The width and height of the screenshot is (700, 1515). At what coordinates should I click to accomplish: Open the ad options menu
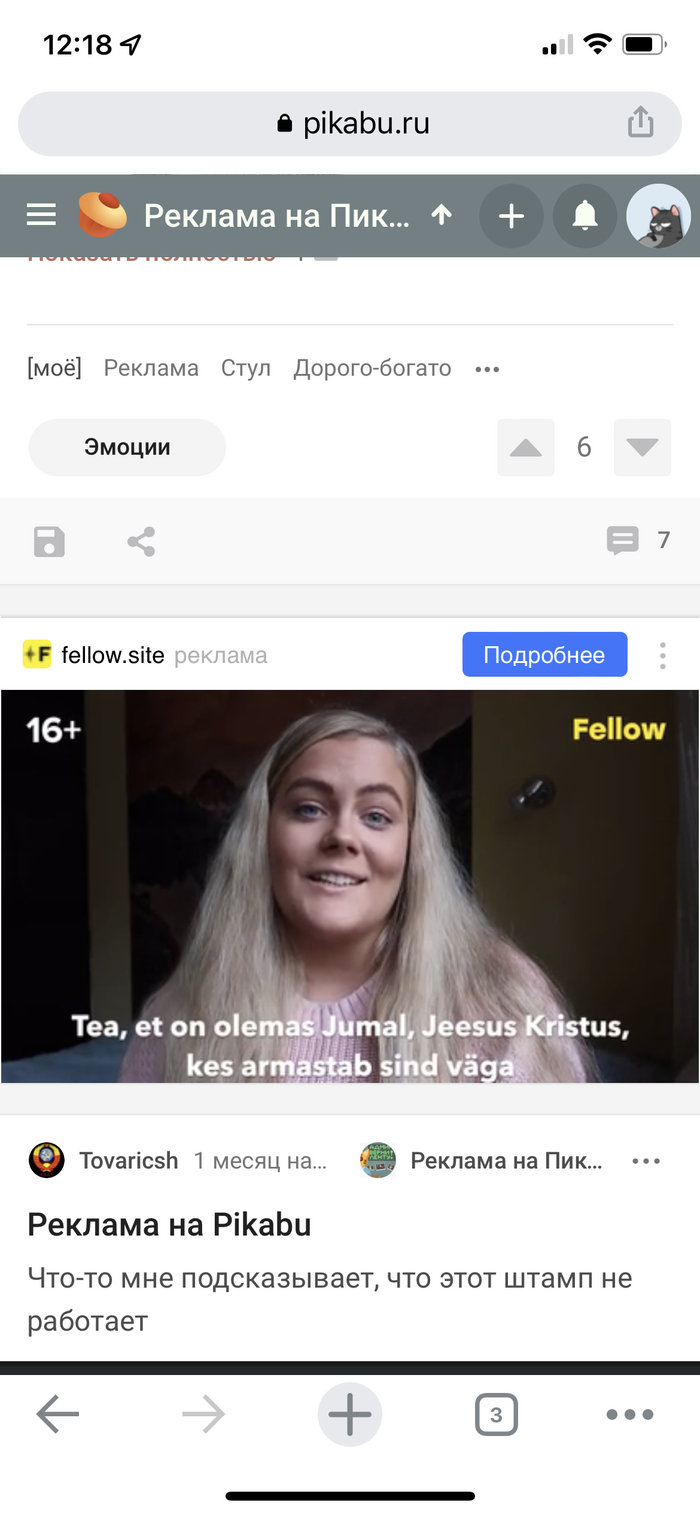[x=662, y=656]
